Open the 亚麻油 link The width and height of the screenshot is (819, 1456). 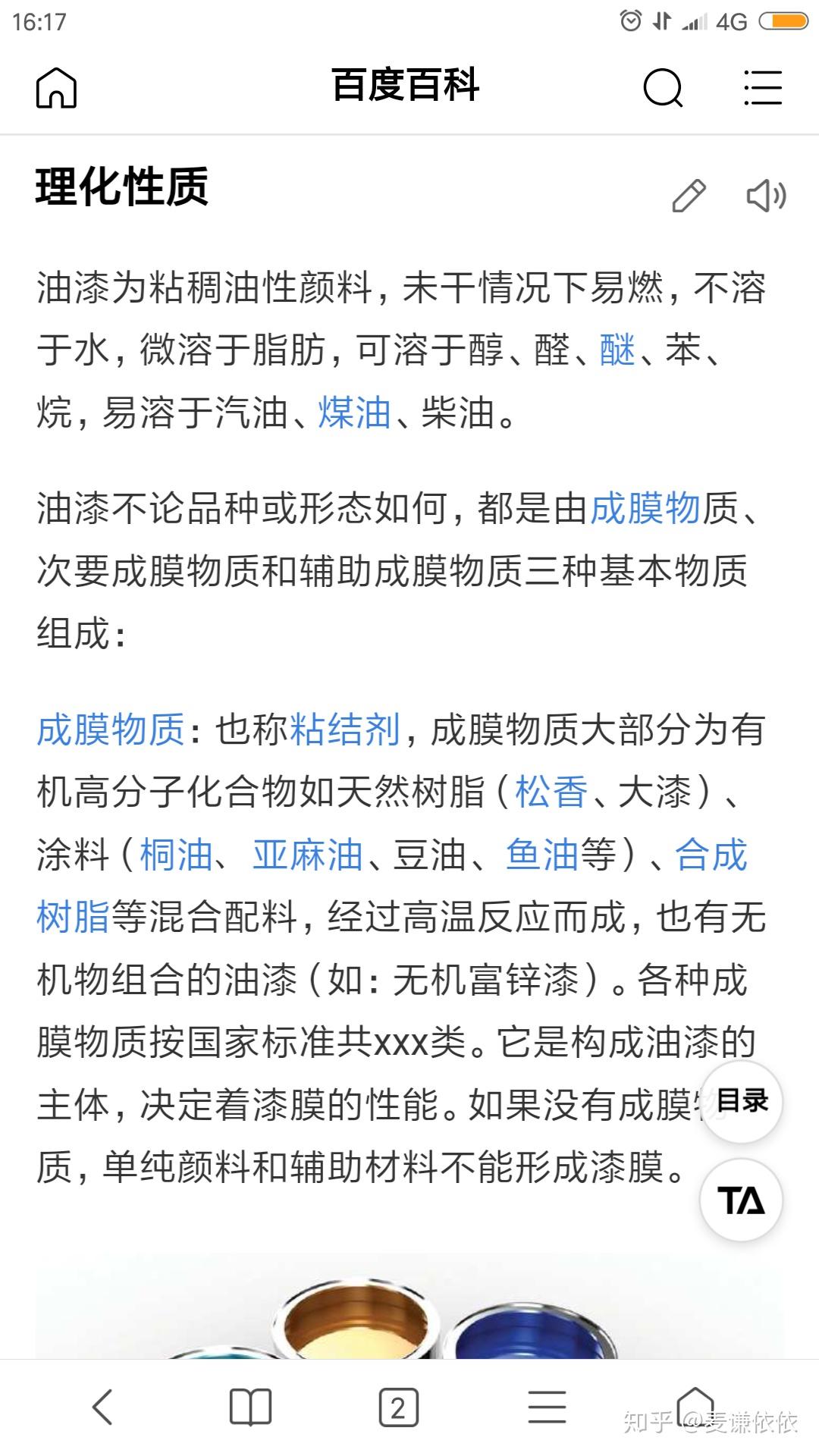click(308, 855)
